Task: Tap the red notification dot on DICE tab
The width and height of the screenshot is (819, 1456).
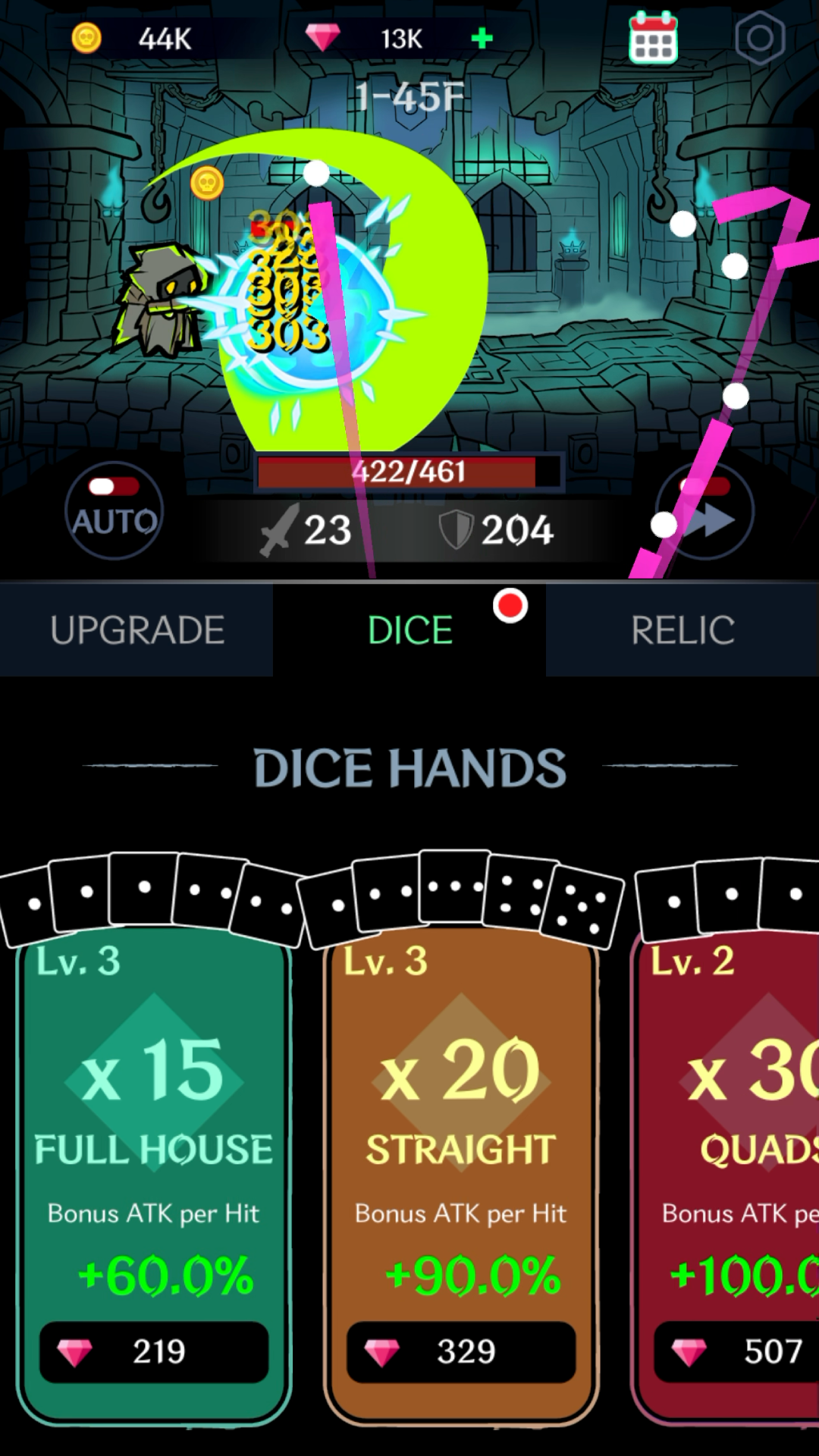Action: click(512, 607)
